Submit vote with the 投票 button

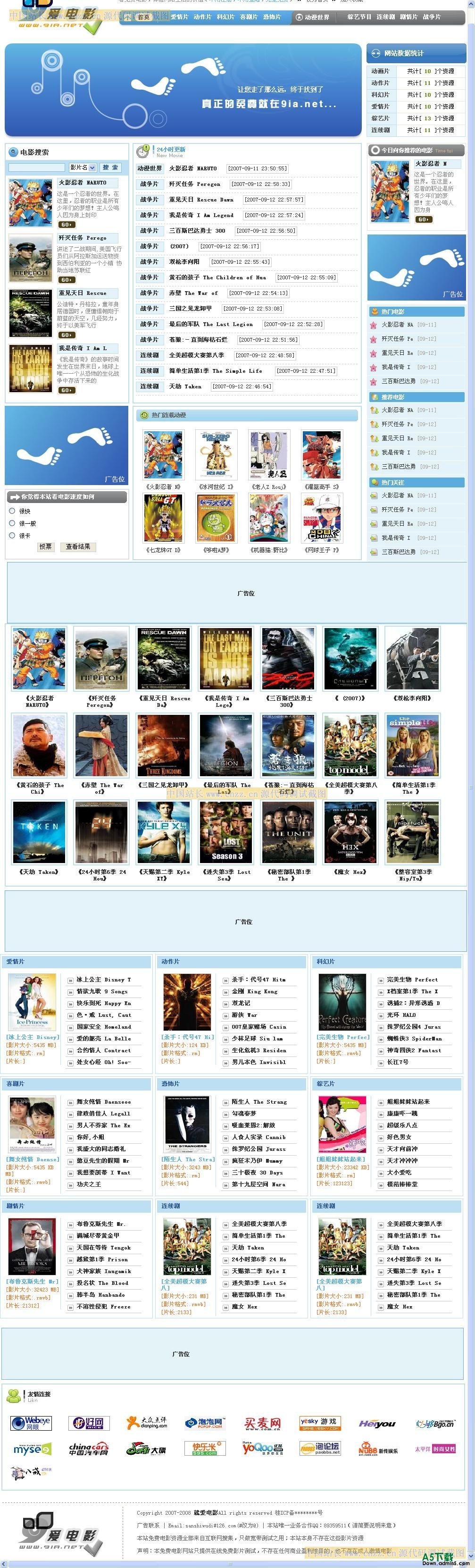tap(46, 546)
